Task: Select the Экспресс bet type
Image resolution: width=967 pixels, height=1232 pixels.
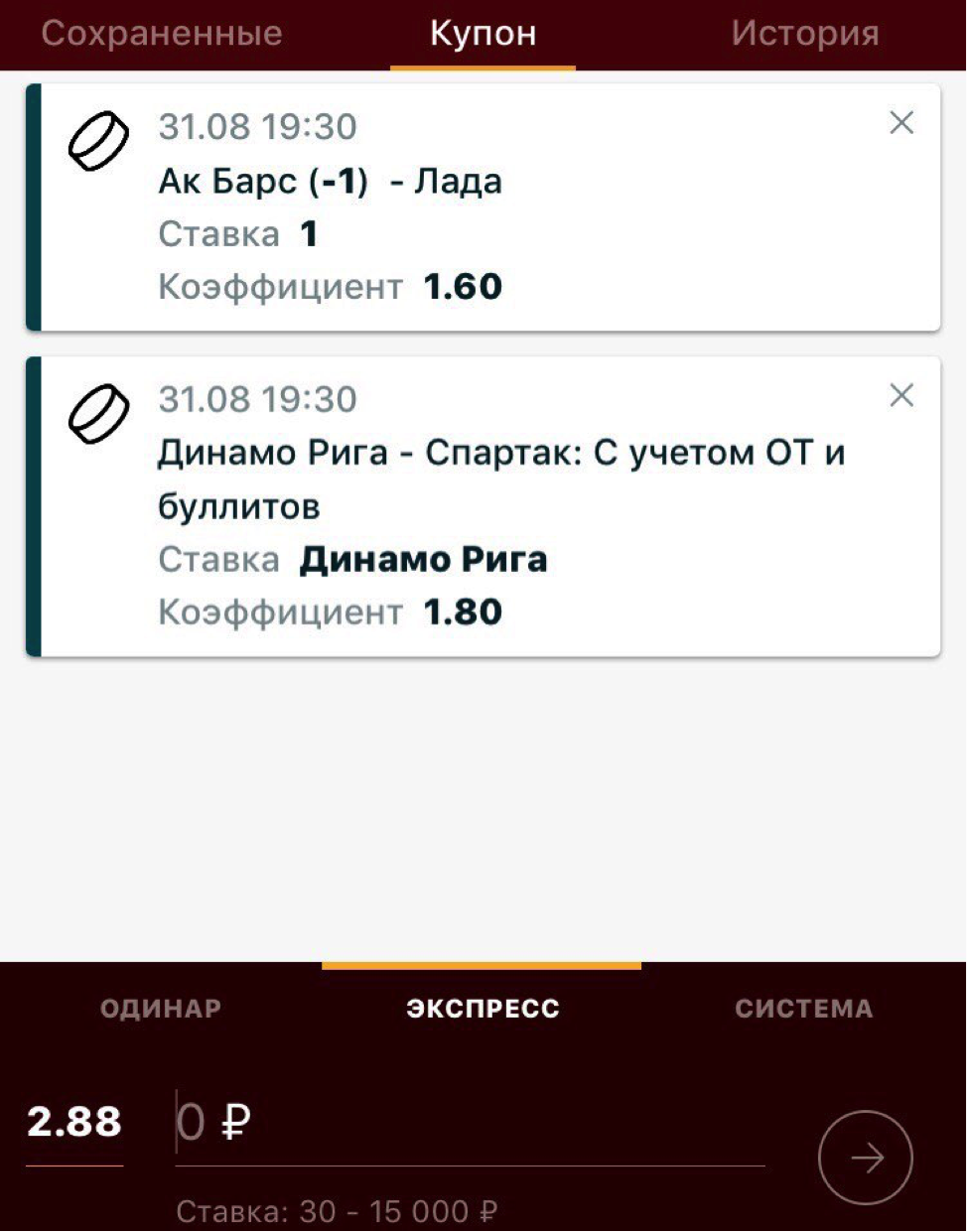Action: pos(483,1009)
